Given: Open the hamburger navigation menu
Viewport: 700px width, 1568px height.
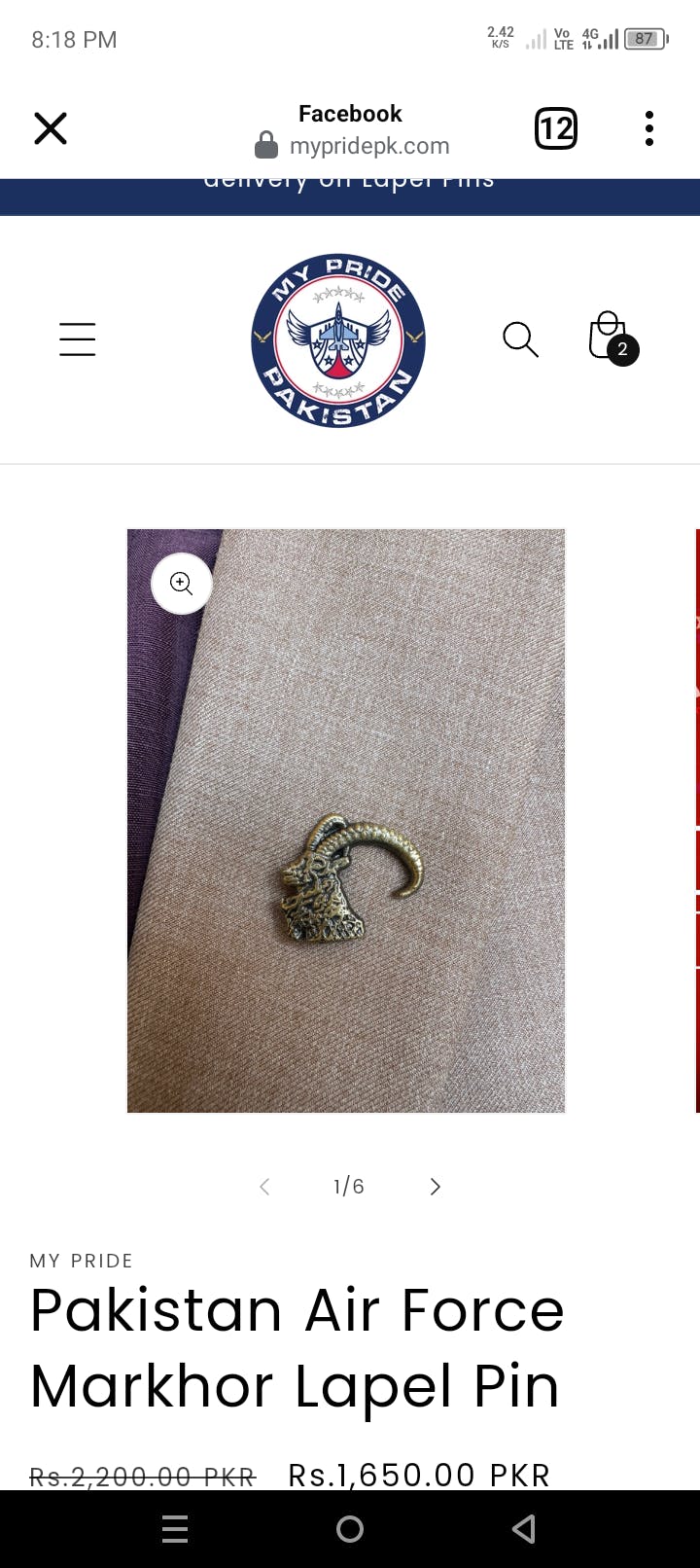Looking at the screenshot, I should (x=77, y=339).
